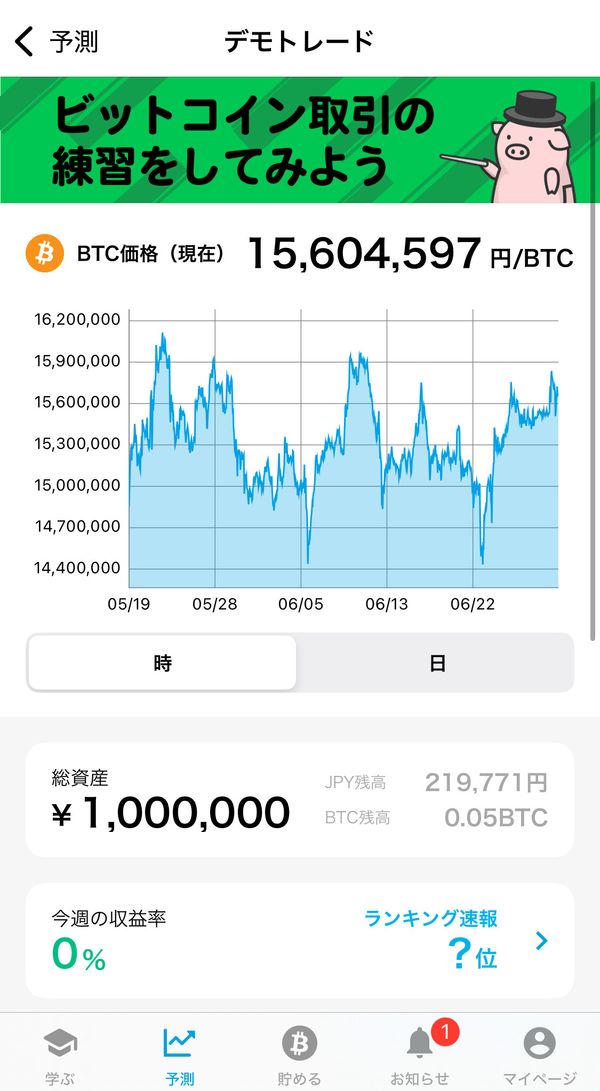Go back to 予測 screen
Screen dimensions: 600x1091
(57, 42)
